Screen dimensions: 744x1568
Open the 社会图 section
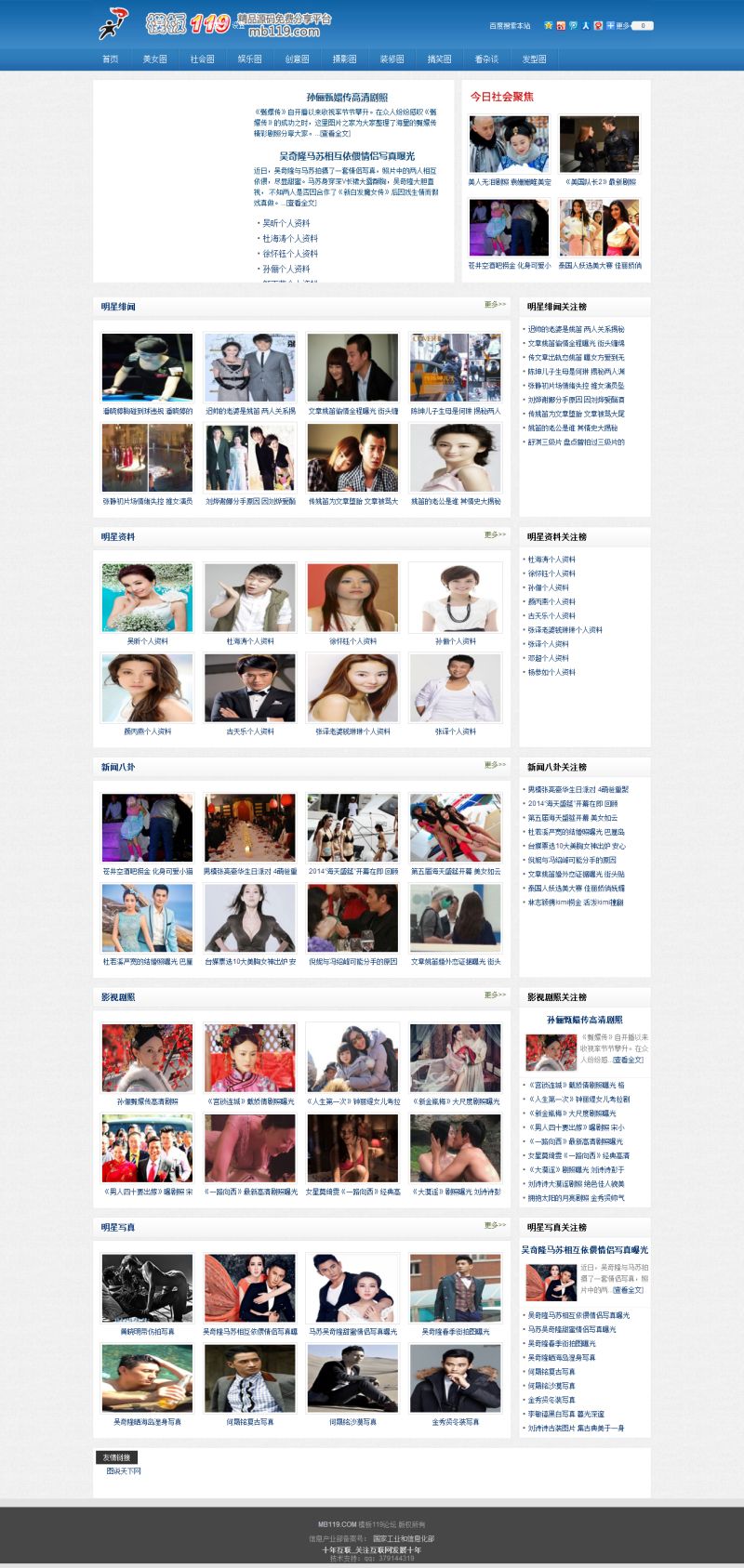[202, 59]
